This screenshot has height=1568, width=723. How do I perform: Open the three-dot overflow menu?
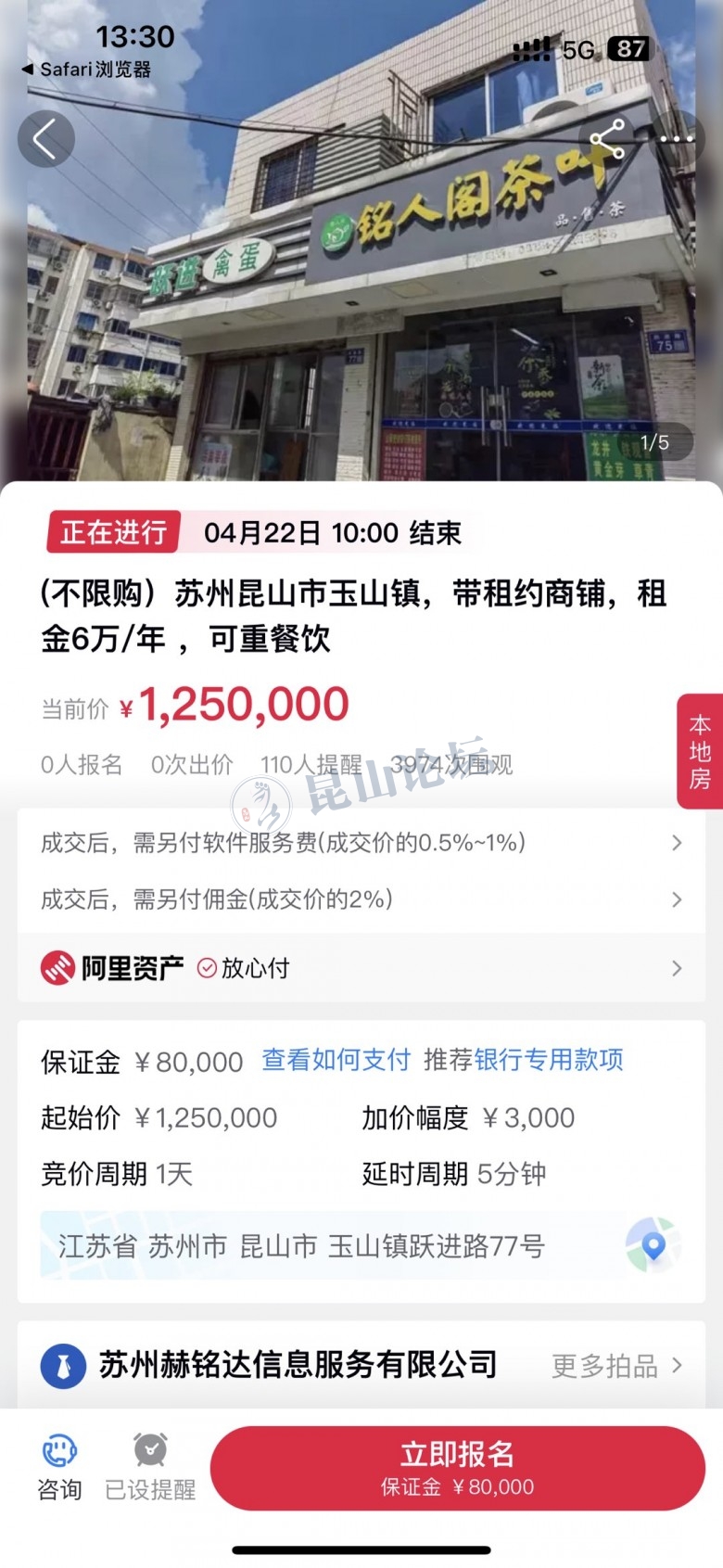[678, 139]
